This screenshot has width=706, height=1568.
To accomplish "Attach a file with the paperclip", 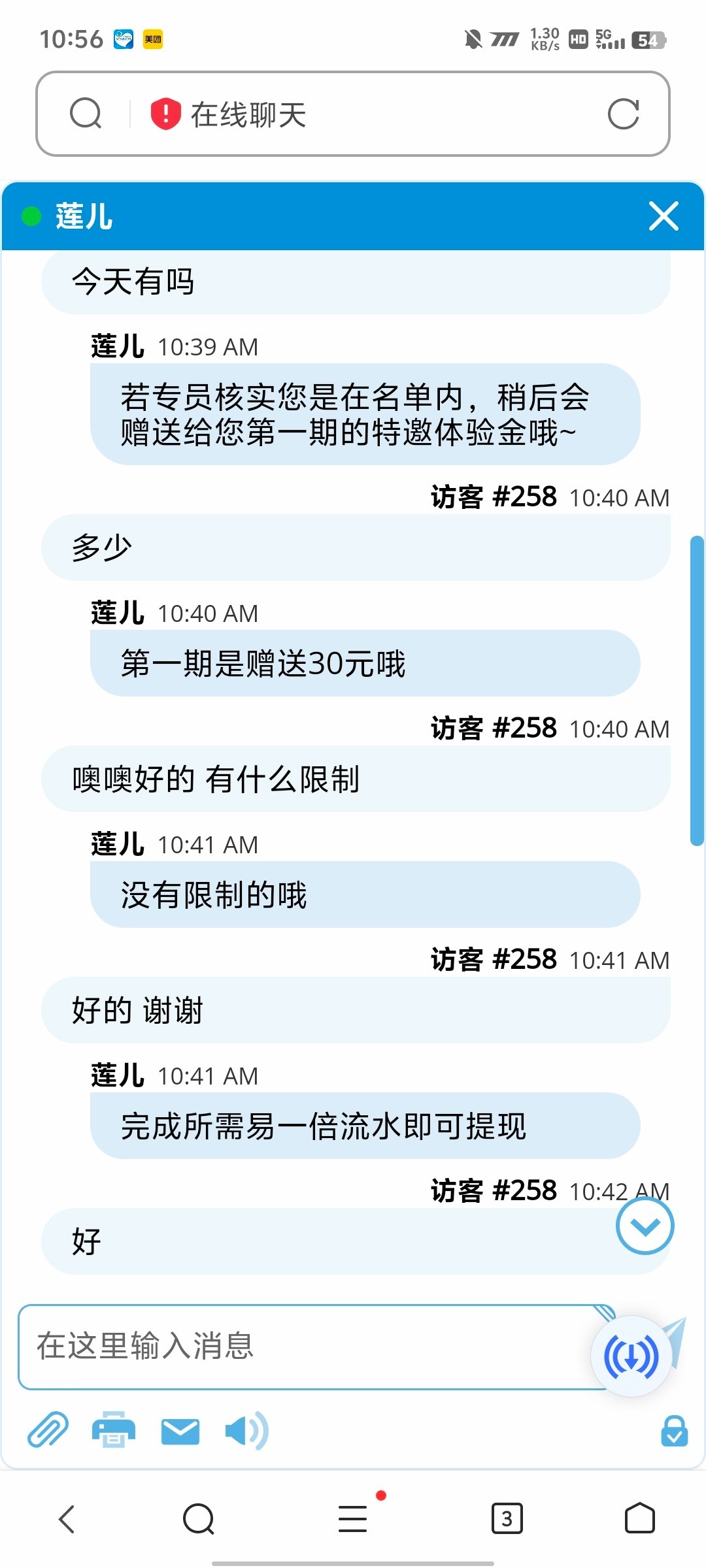I will pos(48,1431).
